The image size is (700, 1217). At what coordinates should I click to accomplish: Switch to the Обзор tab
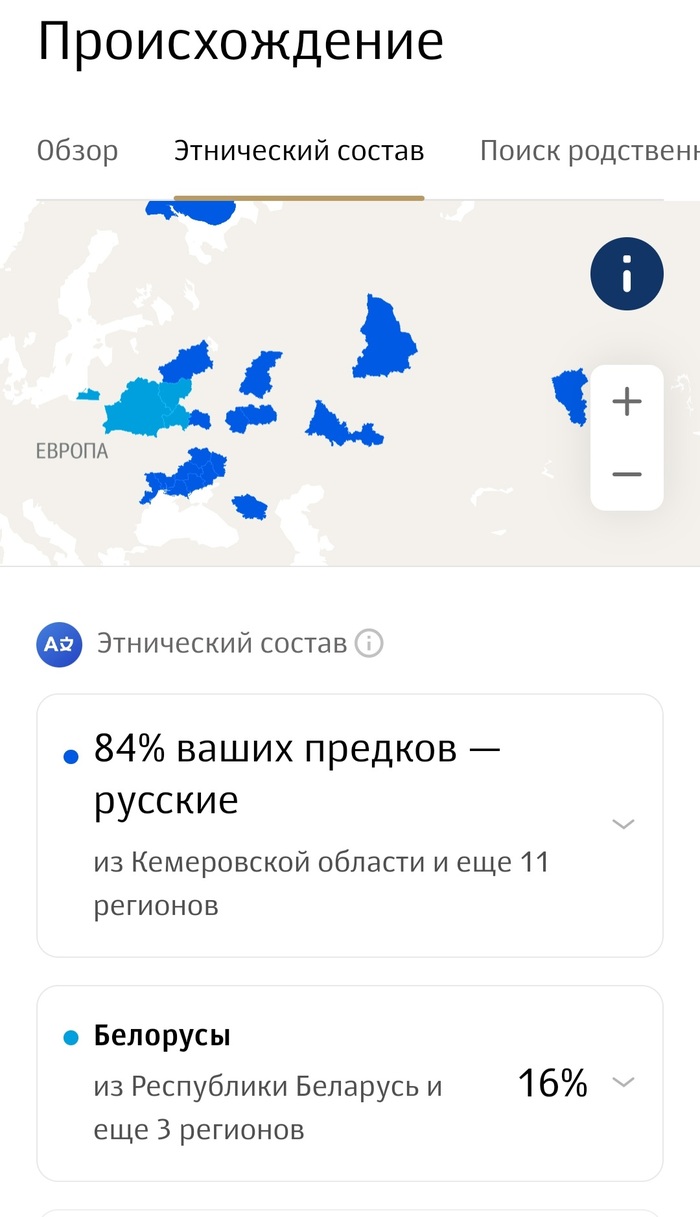pyautogui.click(x=77, y=151)
